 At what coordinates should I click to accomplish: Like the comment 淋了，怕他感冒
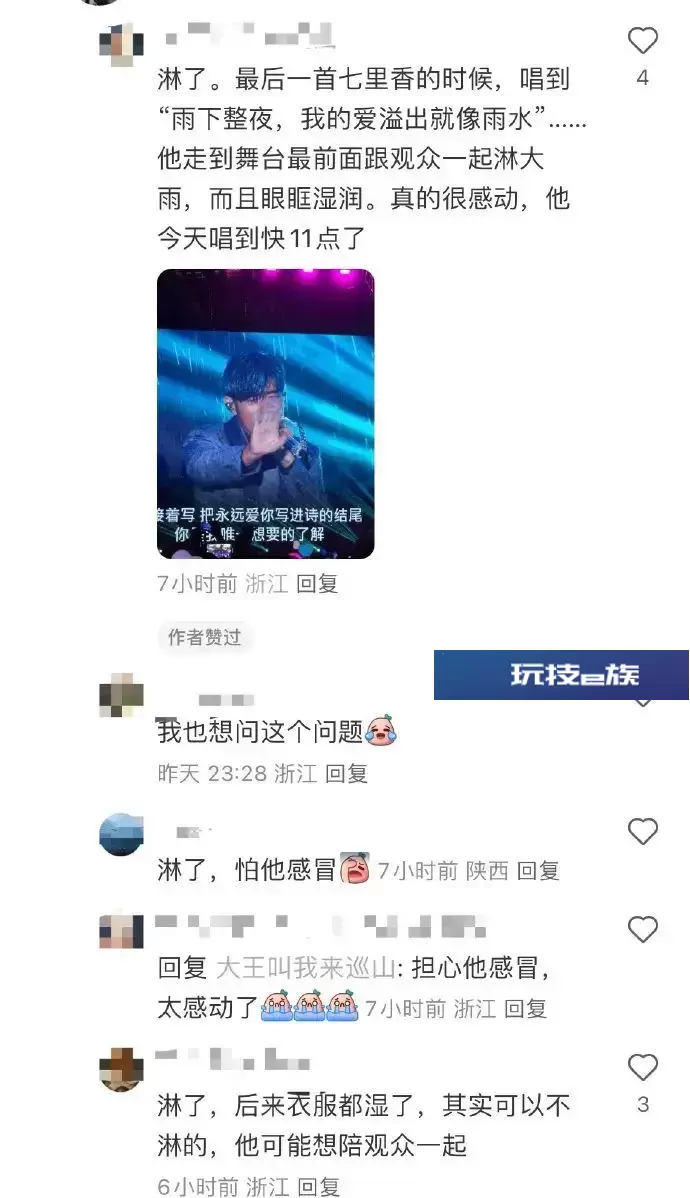coord(642,831)
